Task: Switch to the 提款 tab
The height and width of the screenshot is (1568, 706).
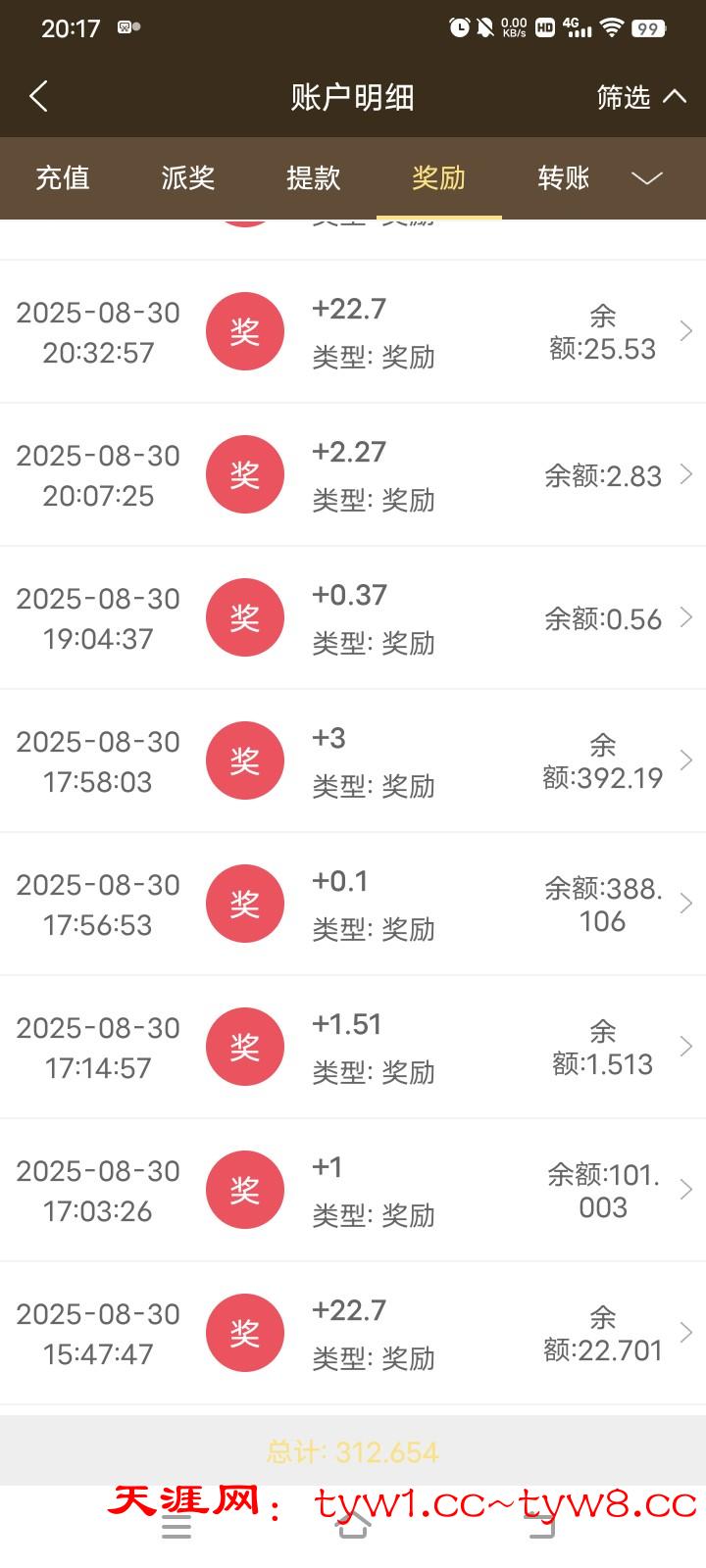Action: click(314, 177)
